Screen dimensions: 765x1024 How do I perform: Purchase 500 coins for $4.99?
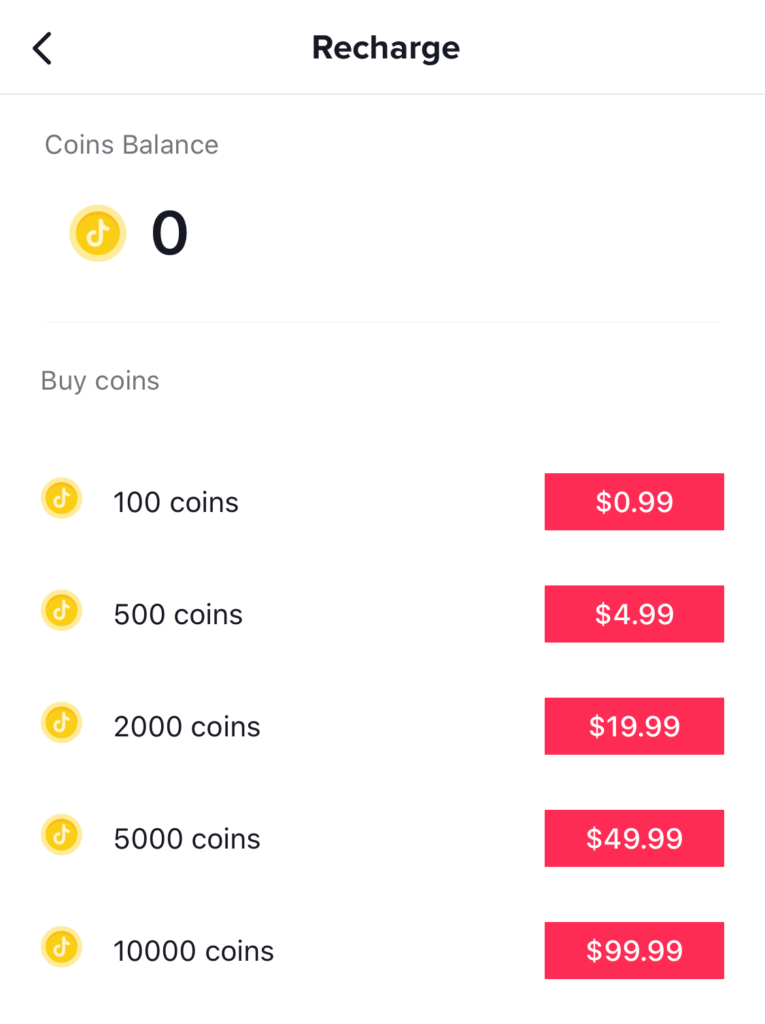pyautogui.click(x=633, y=614)
